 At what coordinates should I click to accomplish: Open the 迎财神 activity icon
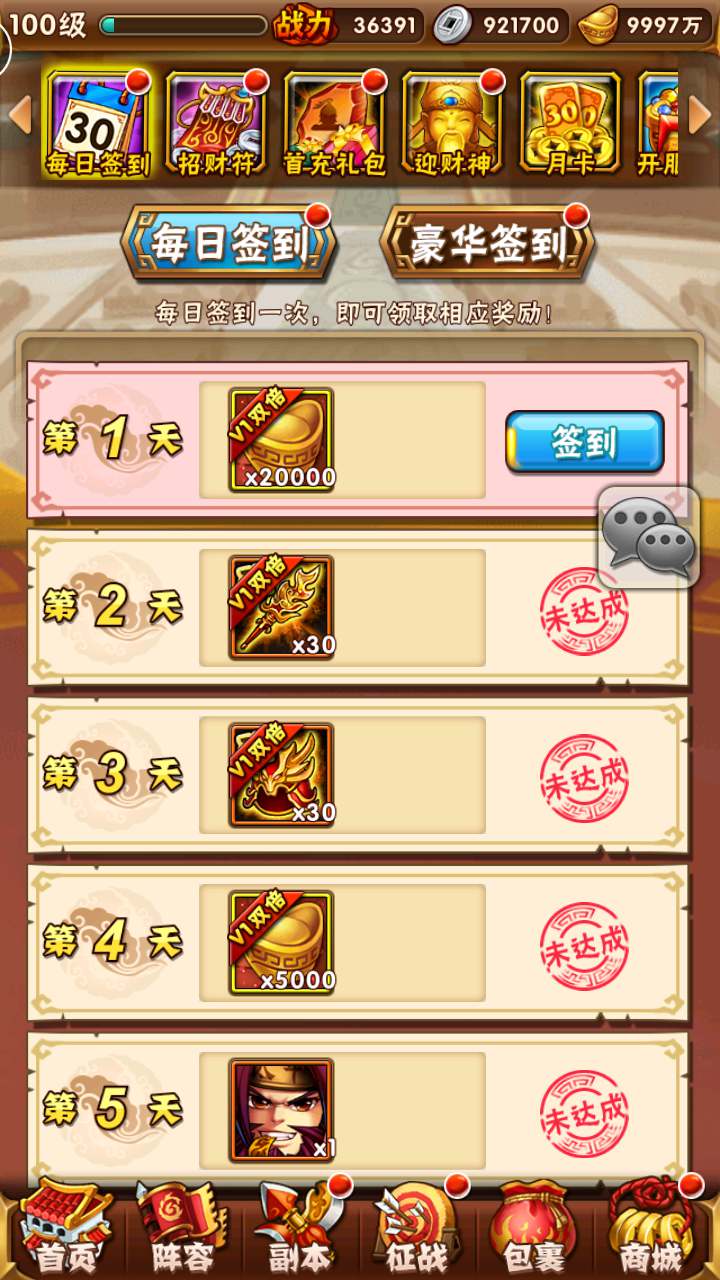(452, 124)
